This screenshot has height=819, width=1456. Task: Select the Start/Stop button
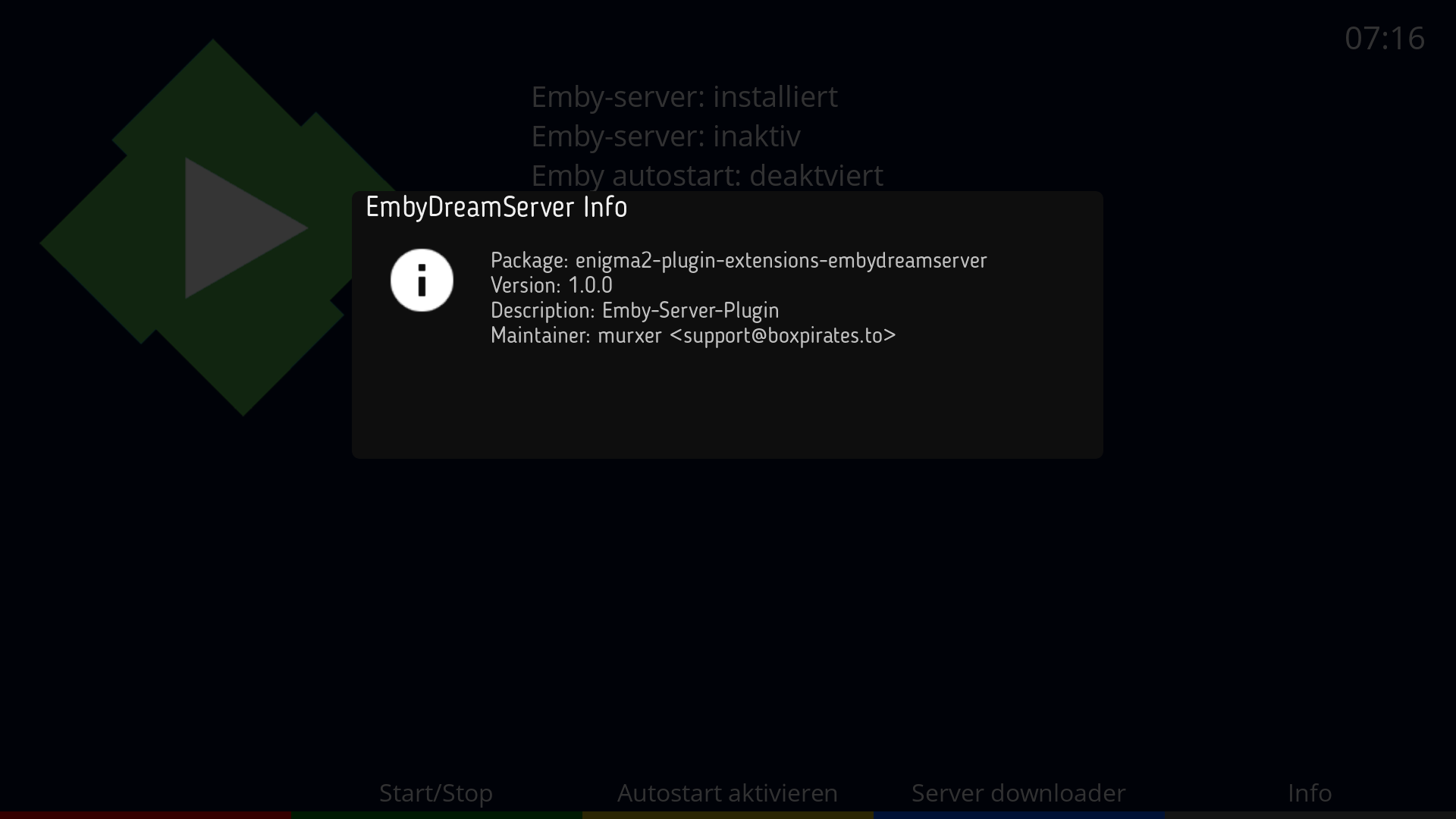[436, 792]
